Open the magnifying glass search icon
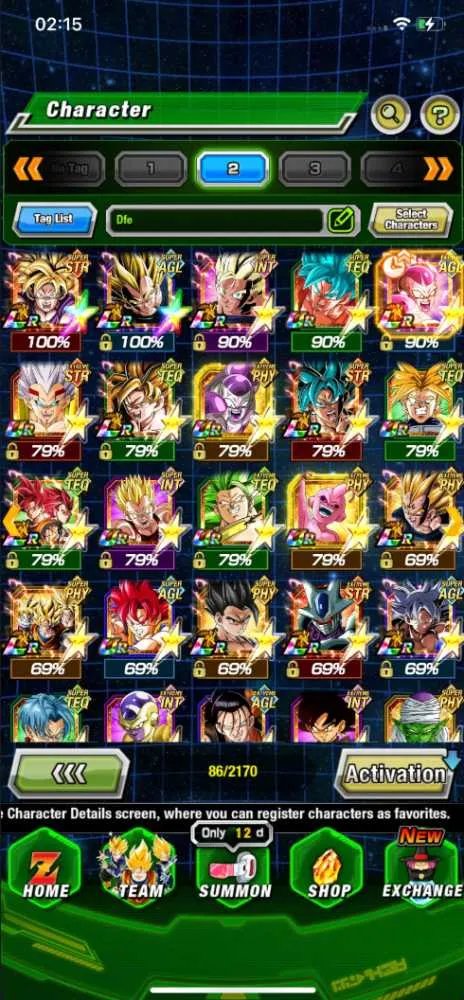 (390, 115)
